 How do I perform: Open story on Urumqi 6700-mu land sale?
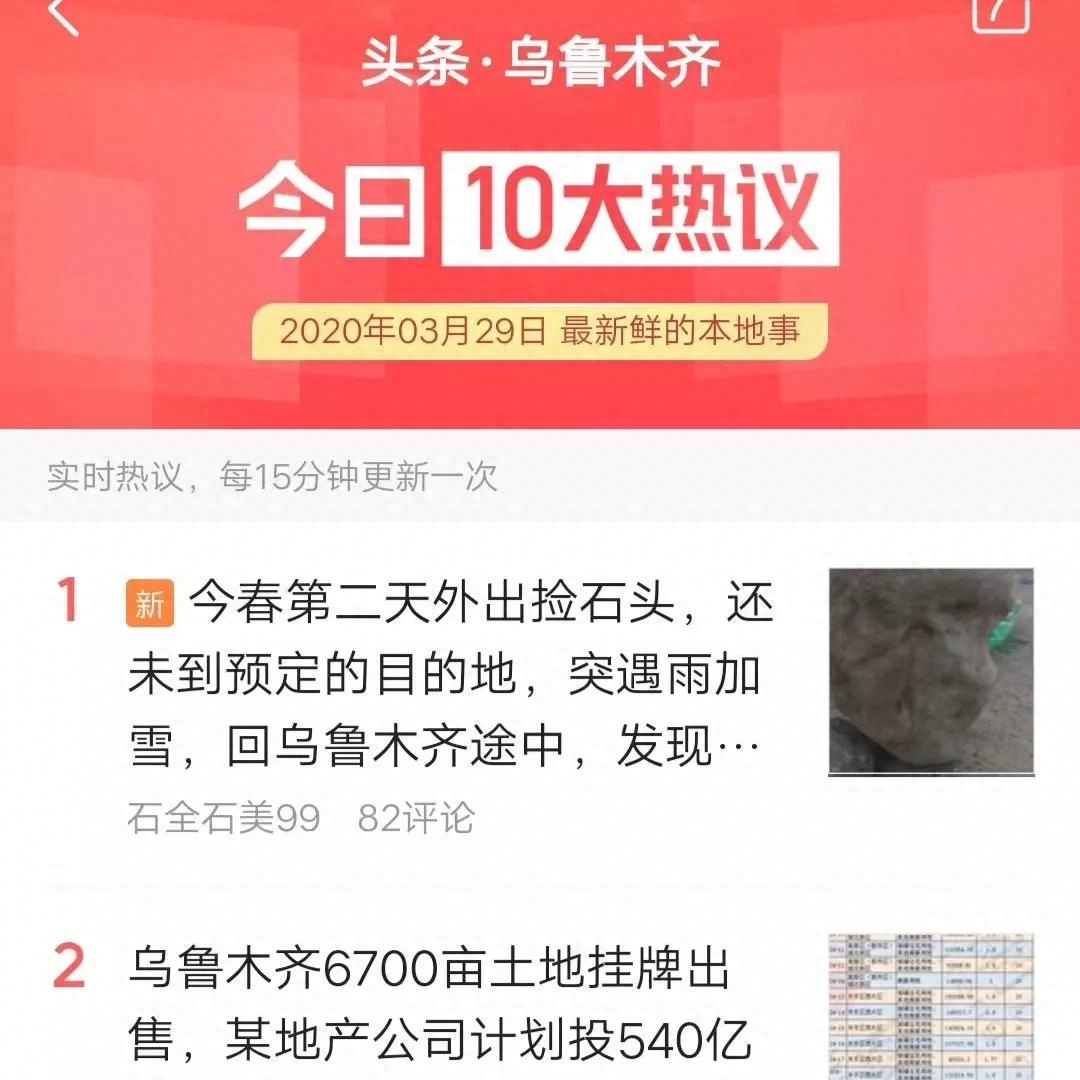point(440,1010)
